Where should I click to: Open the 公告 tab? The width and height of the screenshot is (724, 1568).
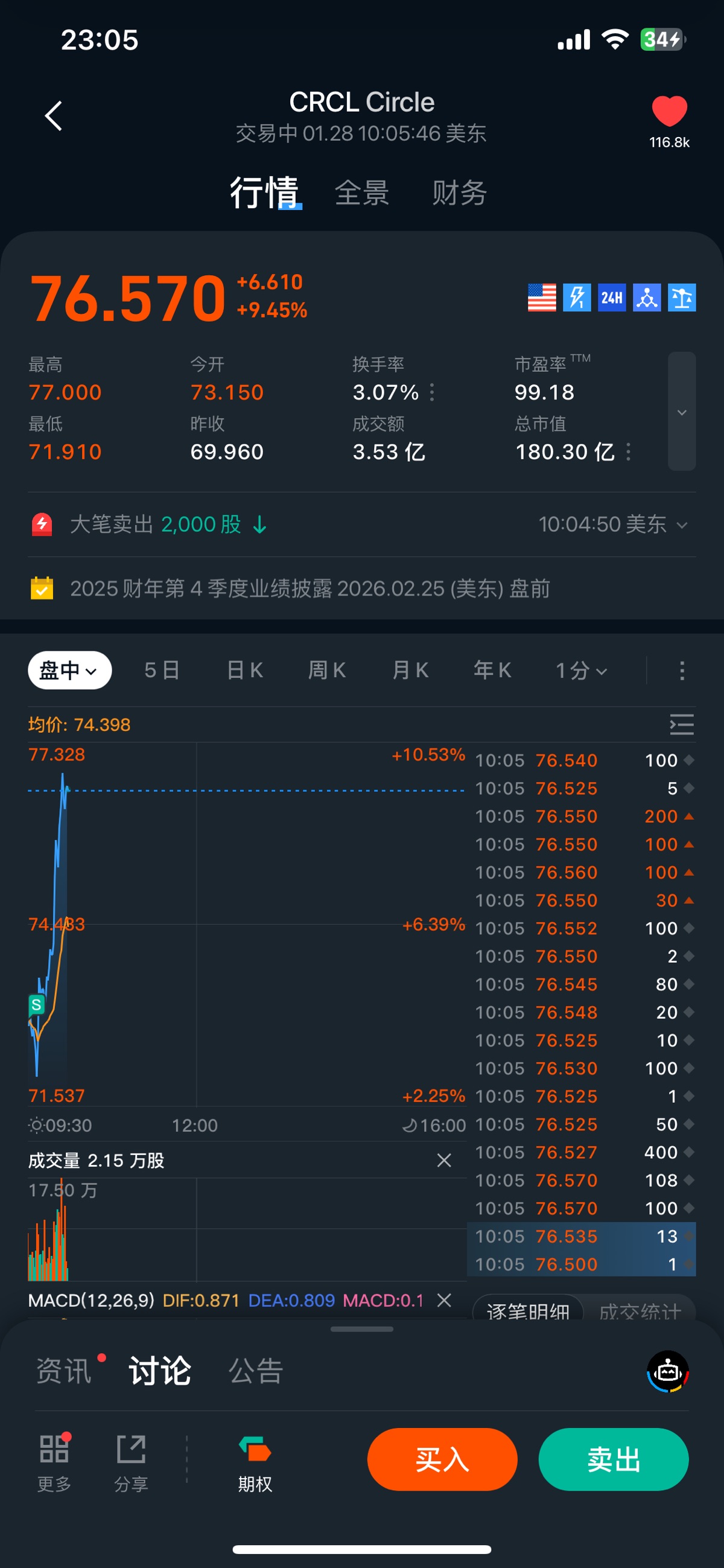pyautogui.click(x=256, y=1371)
